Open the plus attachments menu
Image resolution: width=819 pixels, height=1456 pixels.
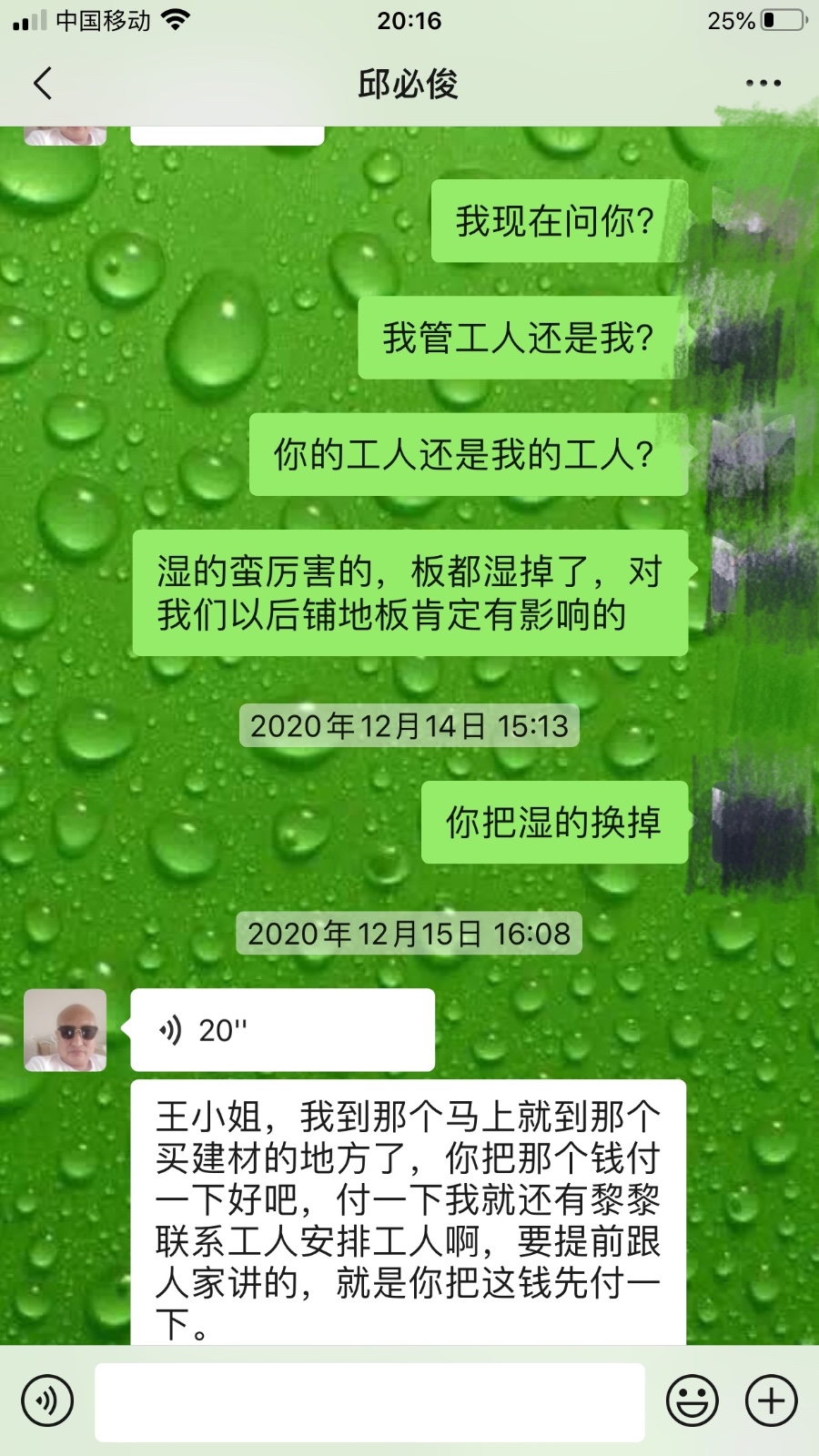pyautogui.click(x=772, y=1400)
